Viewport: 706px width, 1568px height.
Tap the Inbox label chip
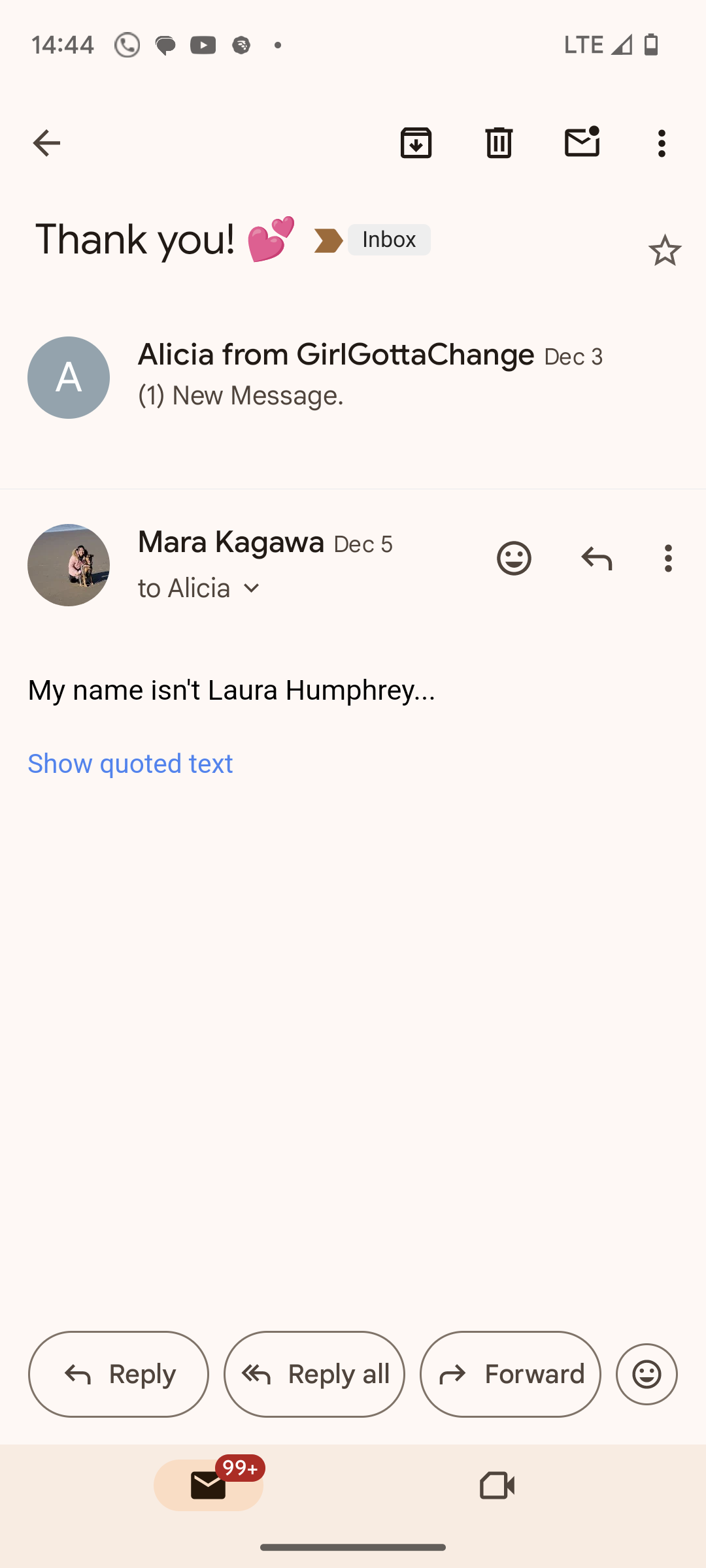(389, 240)
